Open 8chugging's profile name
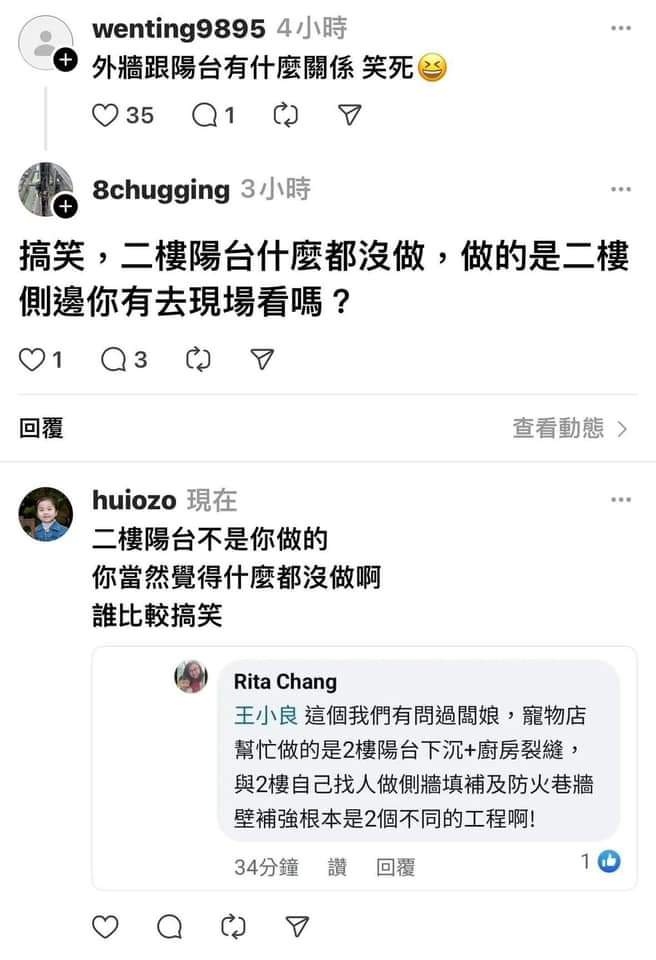 click(160, 190)
